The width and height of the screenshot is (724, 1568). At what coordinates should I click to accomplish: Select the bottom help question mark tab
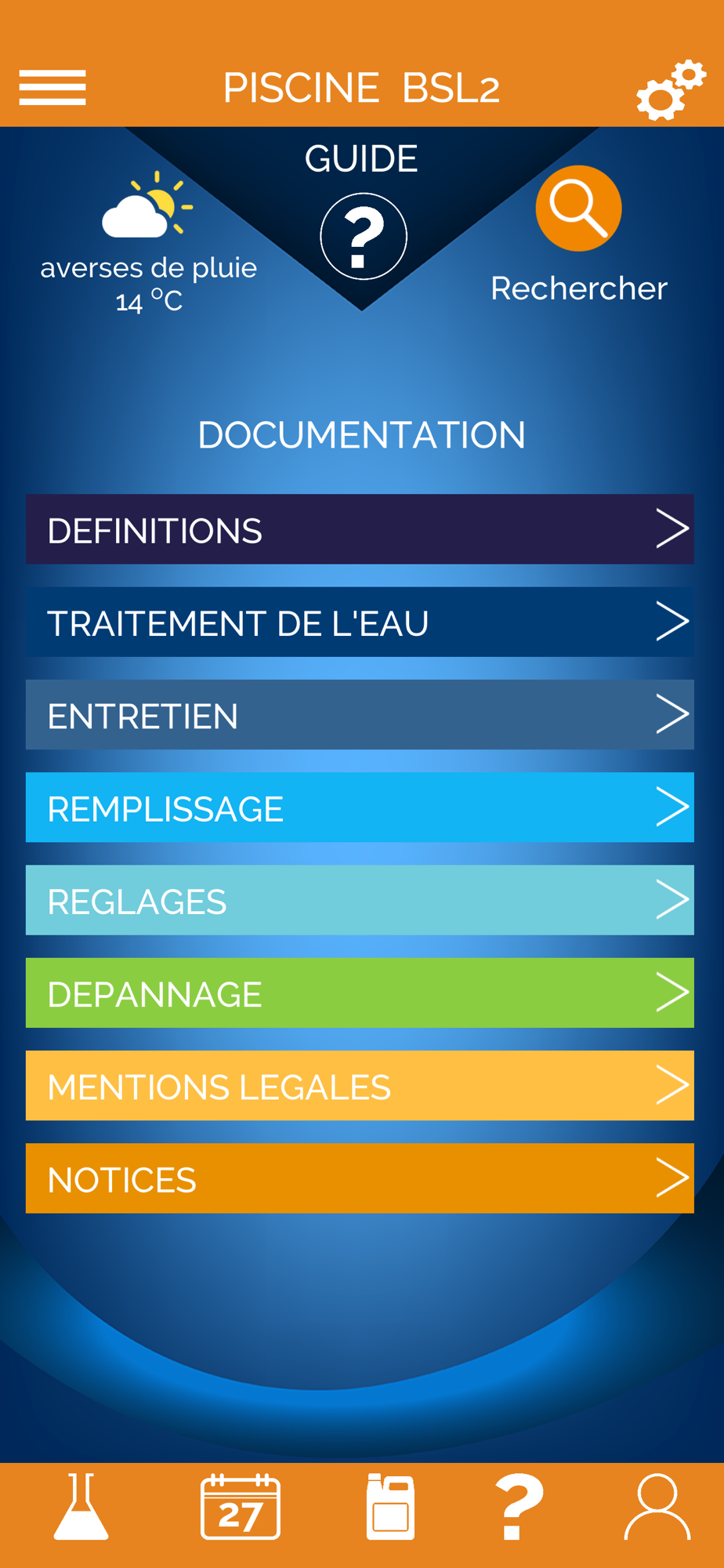click(x=519, y=1507)
